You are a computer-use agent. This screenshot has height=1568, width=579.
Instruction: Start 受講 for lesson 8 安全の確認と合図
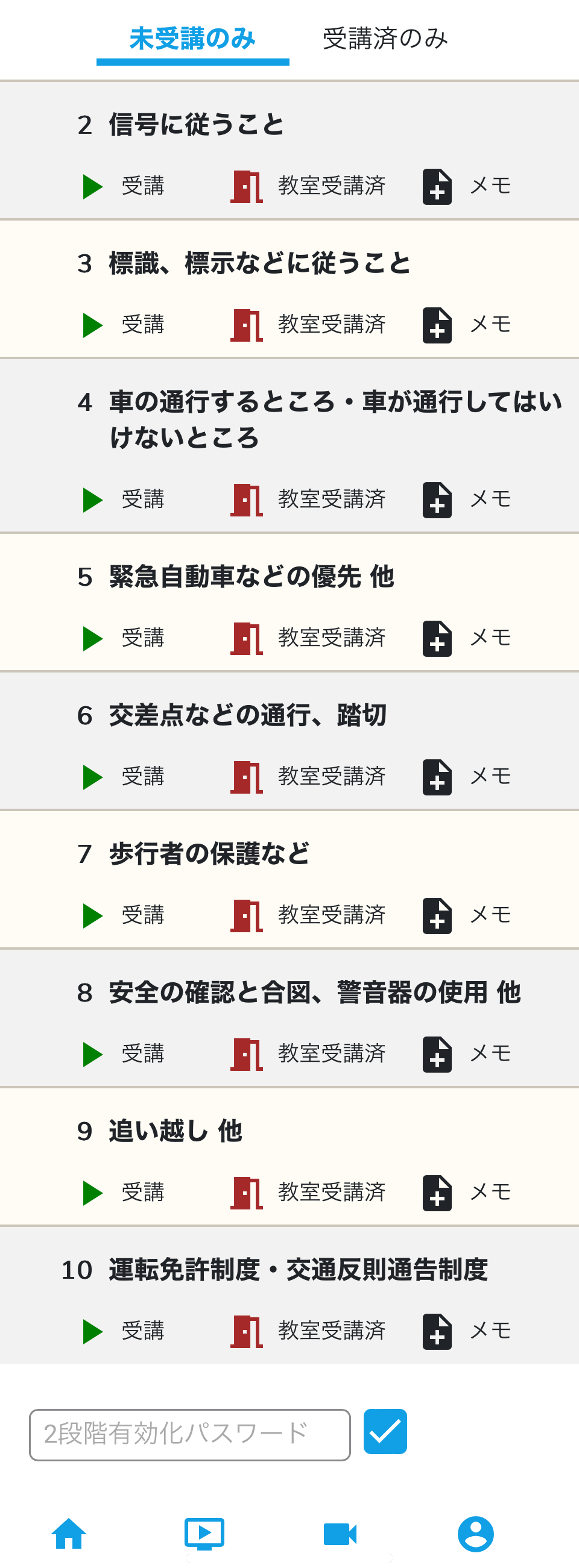pyautogui.click(x=124, y=1054)
